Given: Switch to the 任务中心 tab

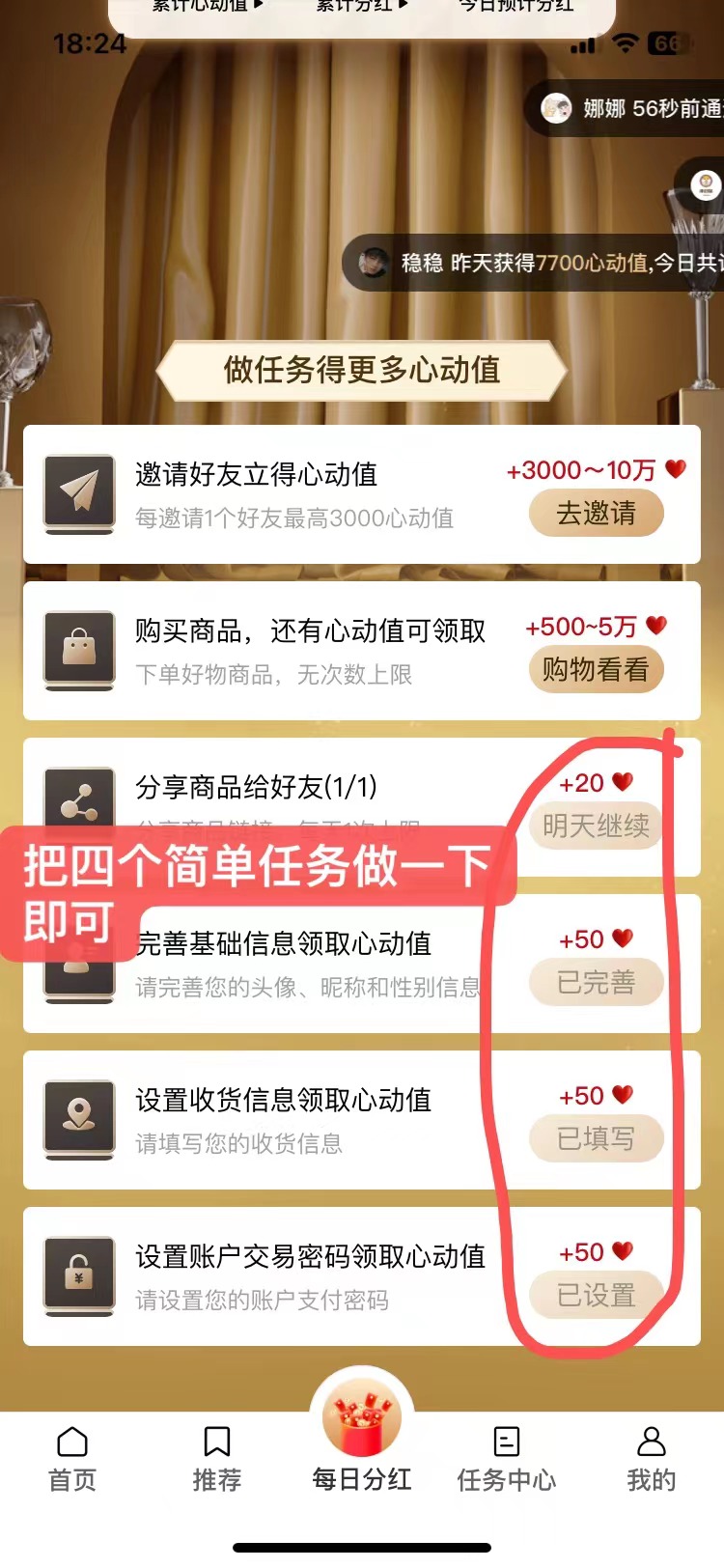Looking at the screenshot, I should (x=507, y=1459).
